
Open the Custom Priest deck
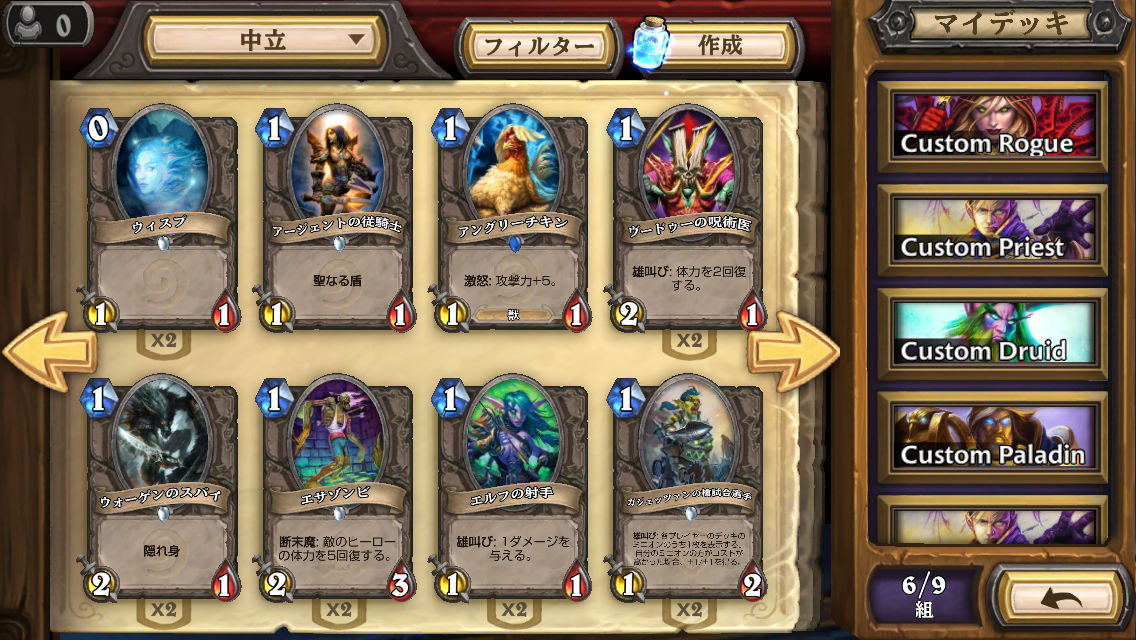(x=992, y=231)
